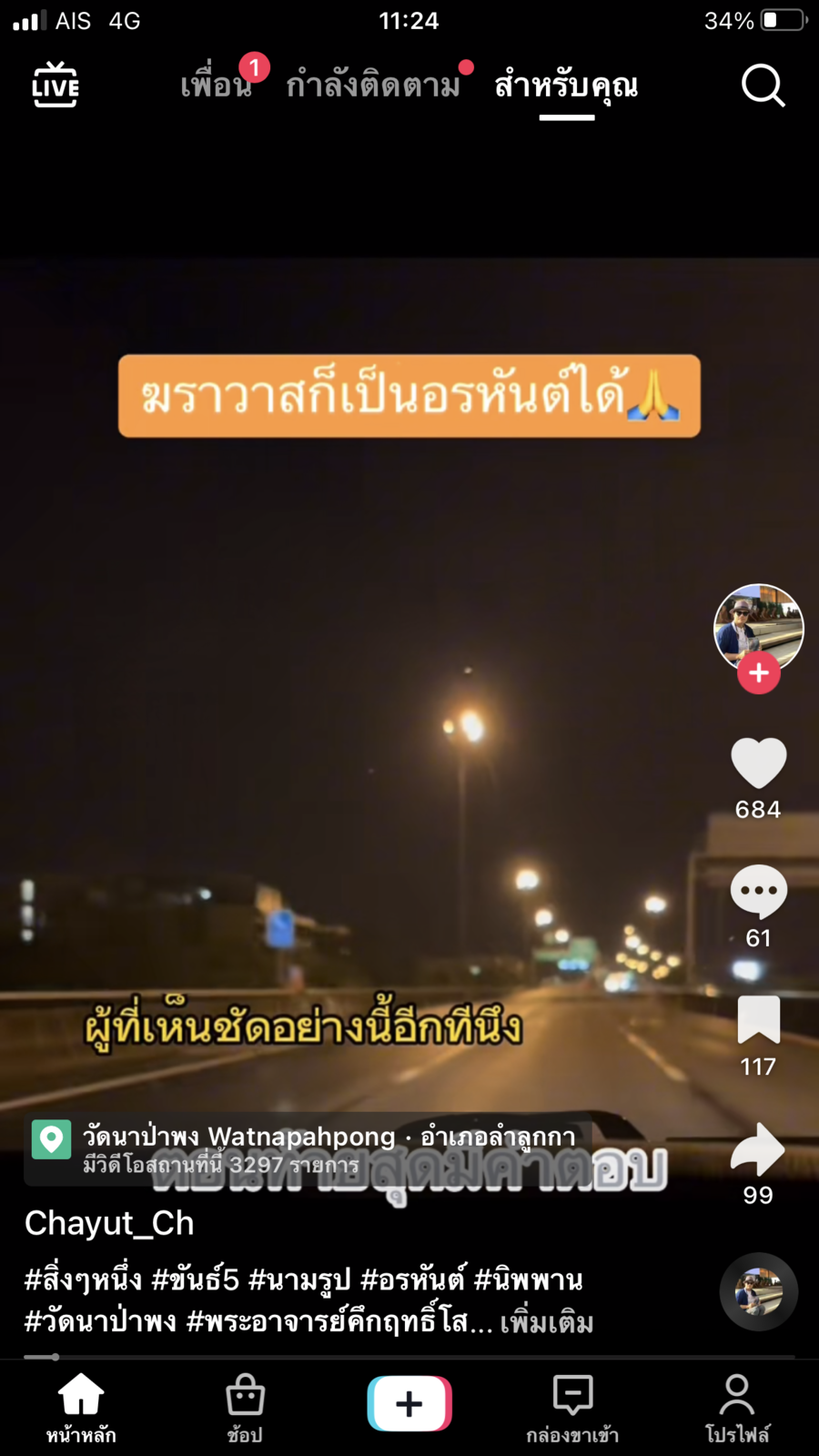Create a new video with the plus button

click(409, 1404)
